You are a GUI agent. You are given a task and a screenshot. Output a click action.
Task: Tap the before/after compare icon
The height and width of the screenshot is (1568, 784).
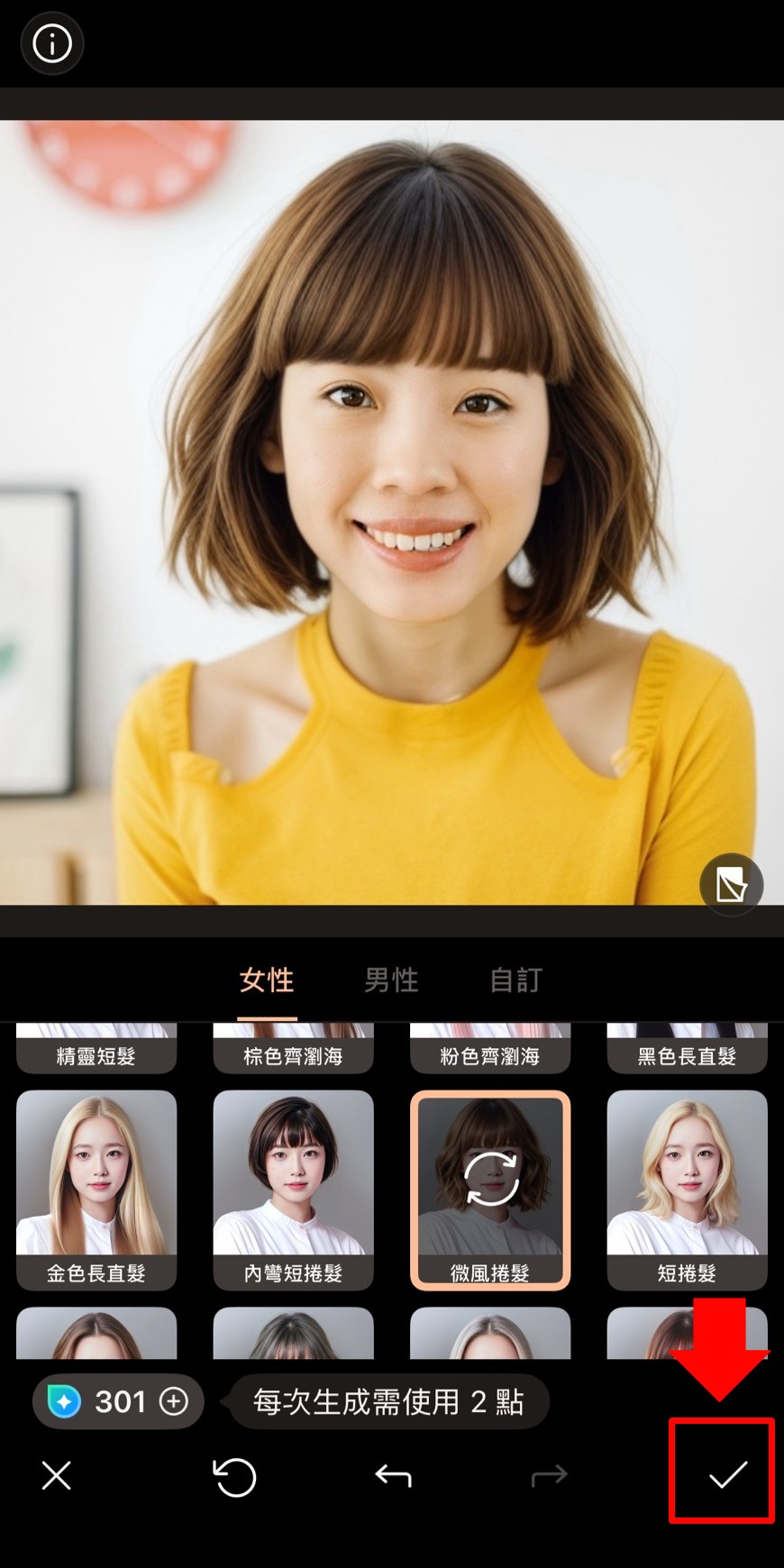(x=731, y=884)
